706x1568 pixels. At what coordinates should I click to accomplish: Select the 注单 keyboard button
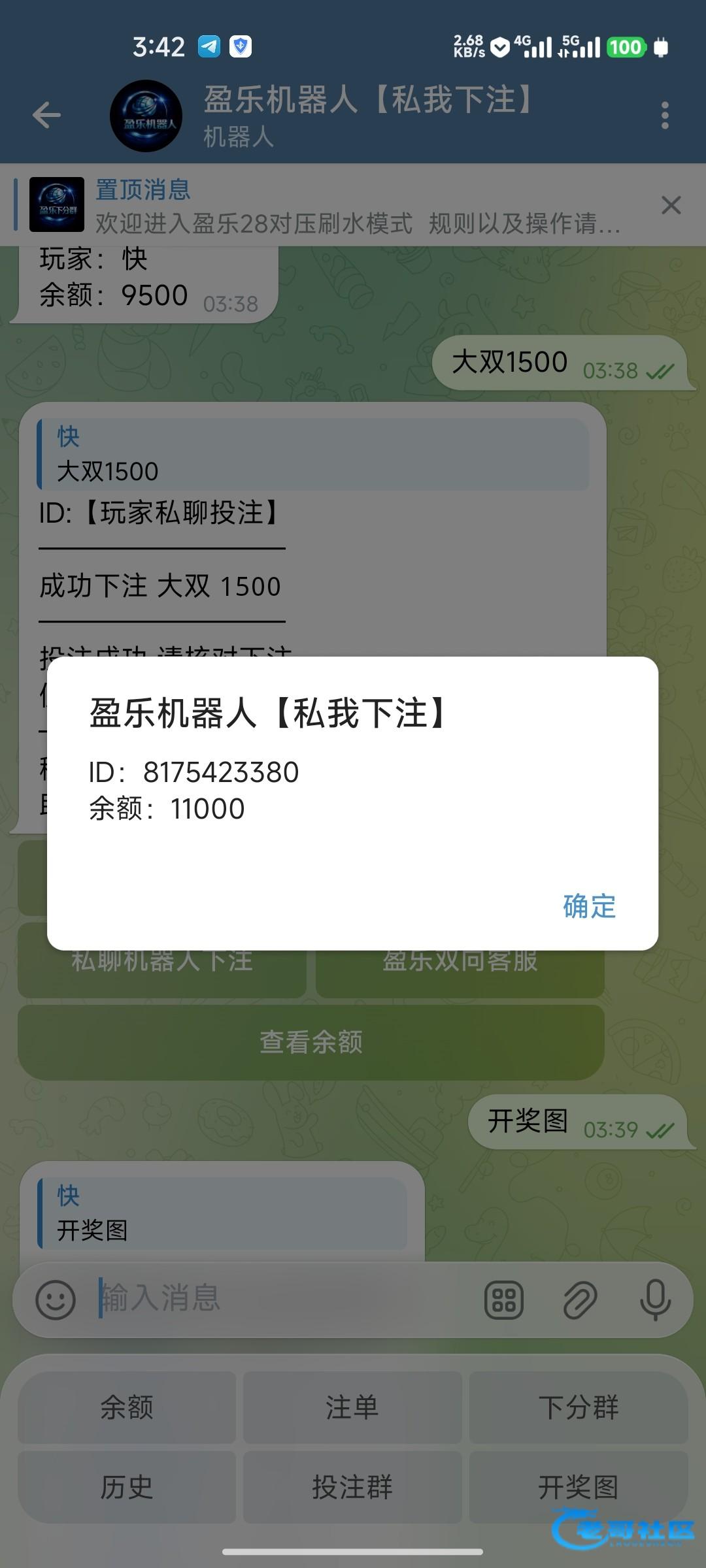pos(352,1407)
